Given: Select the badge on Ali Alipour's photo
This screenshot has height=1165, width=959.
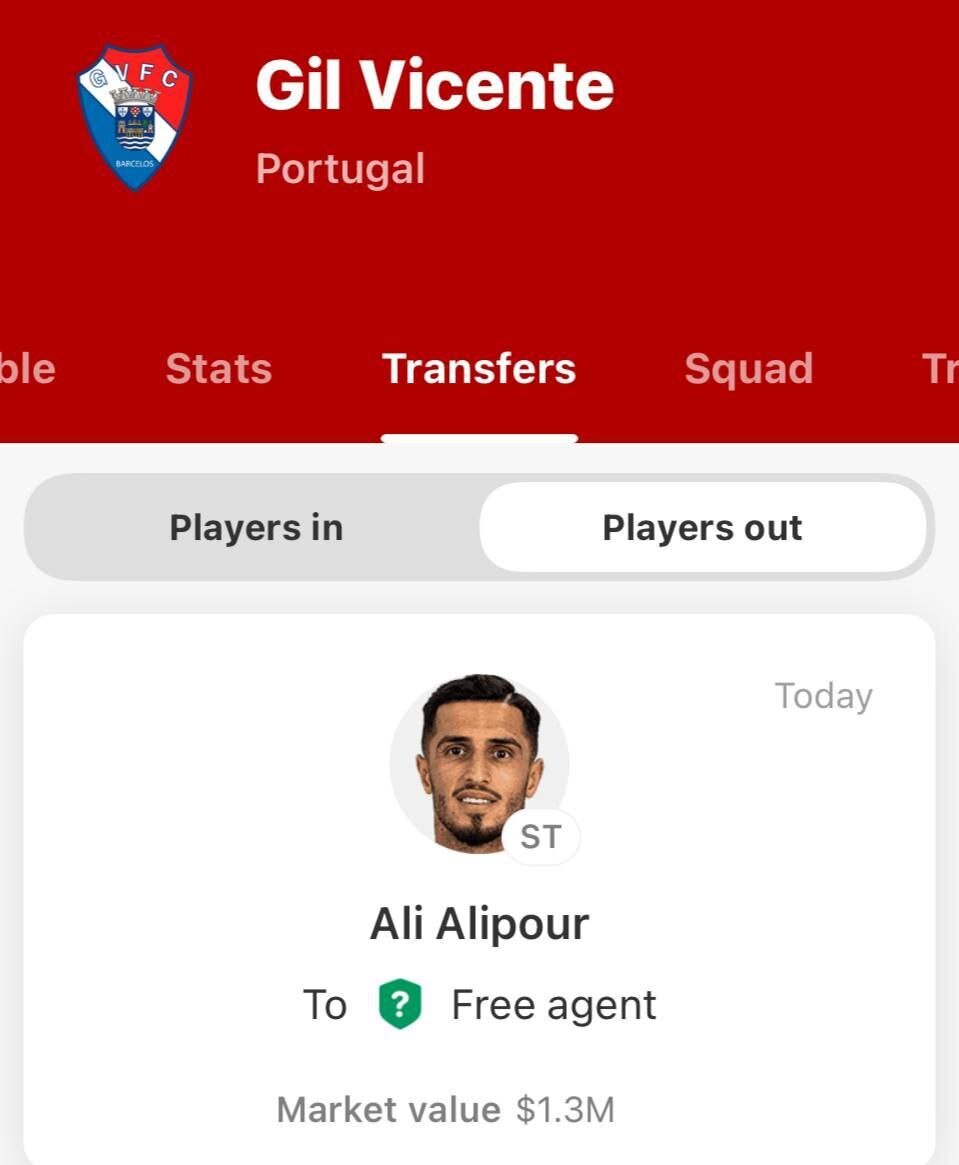Looking at the screenshot, I should pos(541,837).
